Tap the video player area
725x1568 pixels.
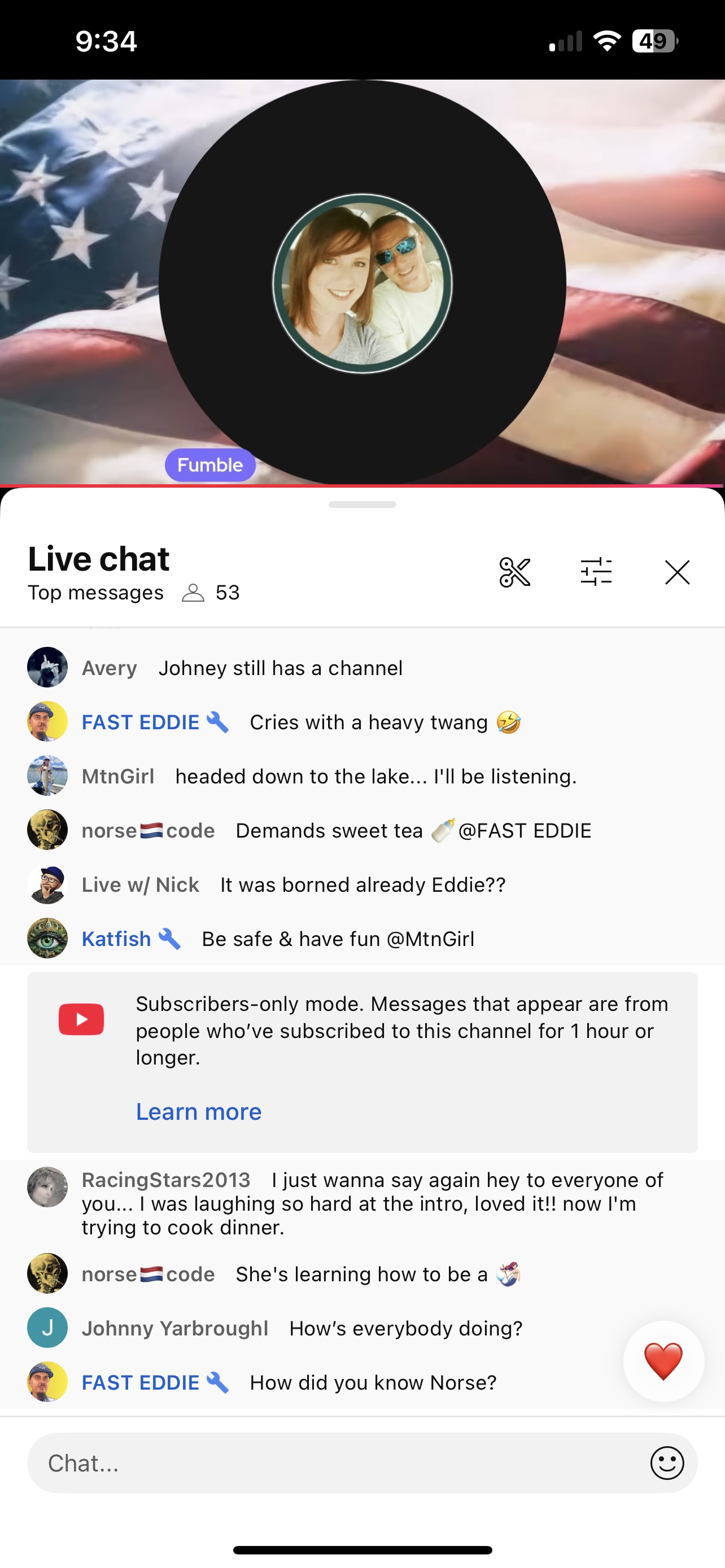pos(362,282)
